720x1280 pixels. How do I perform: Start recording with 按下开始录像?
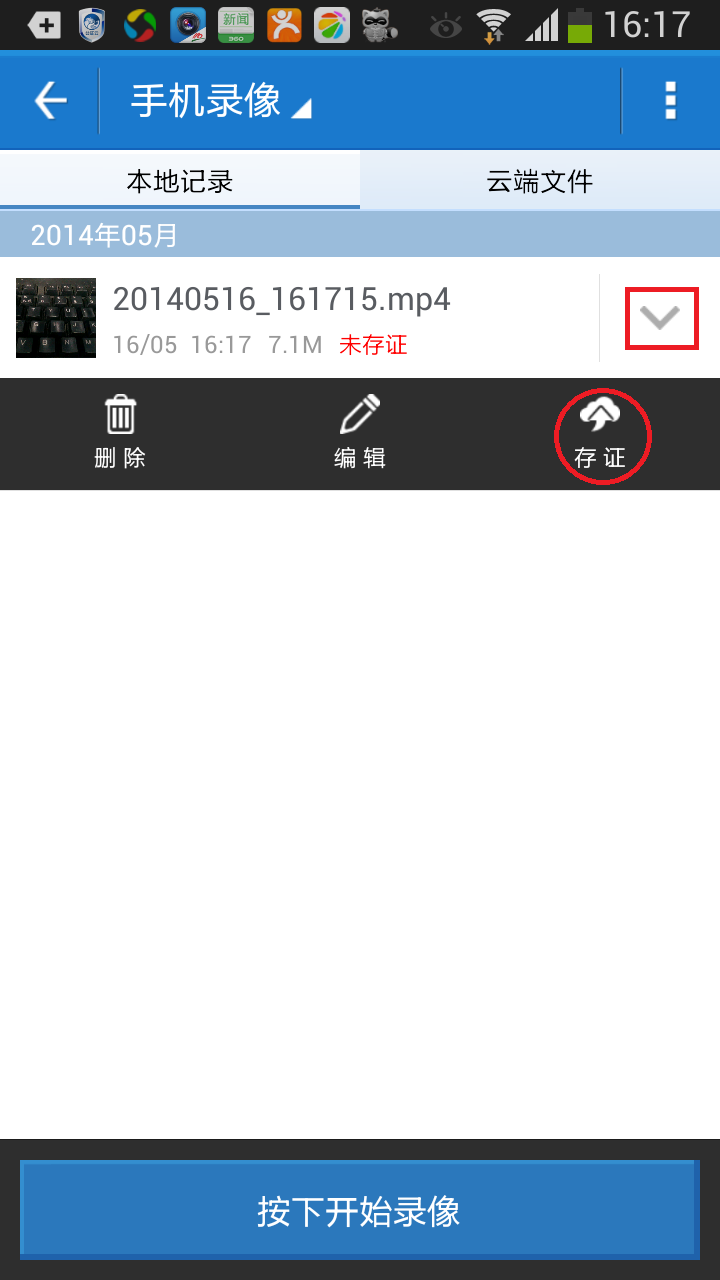click(359, 1211)
